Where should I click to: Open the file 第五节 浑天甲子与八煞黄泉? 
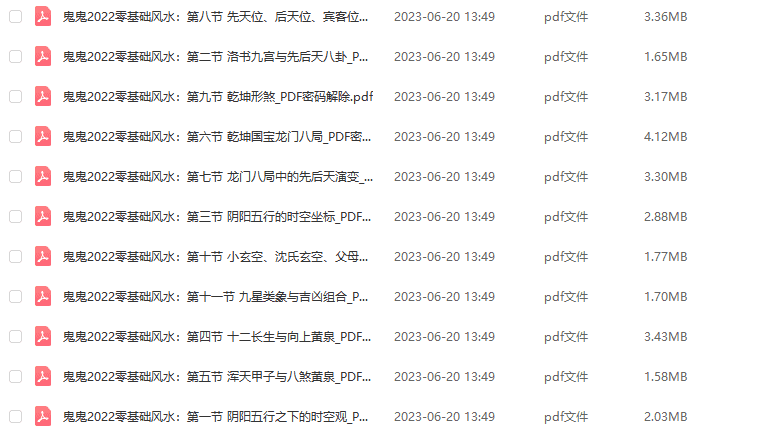pyautogui.click(x=215, y=377)
